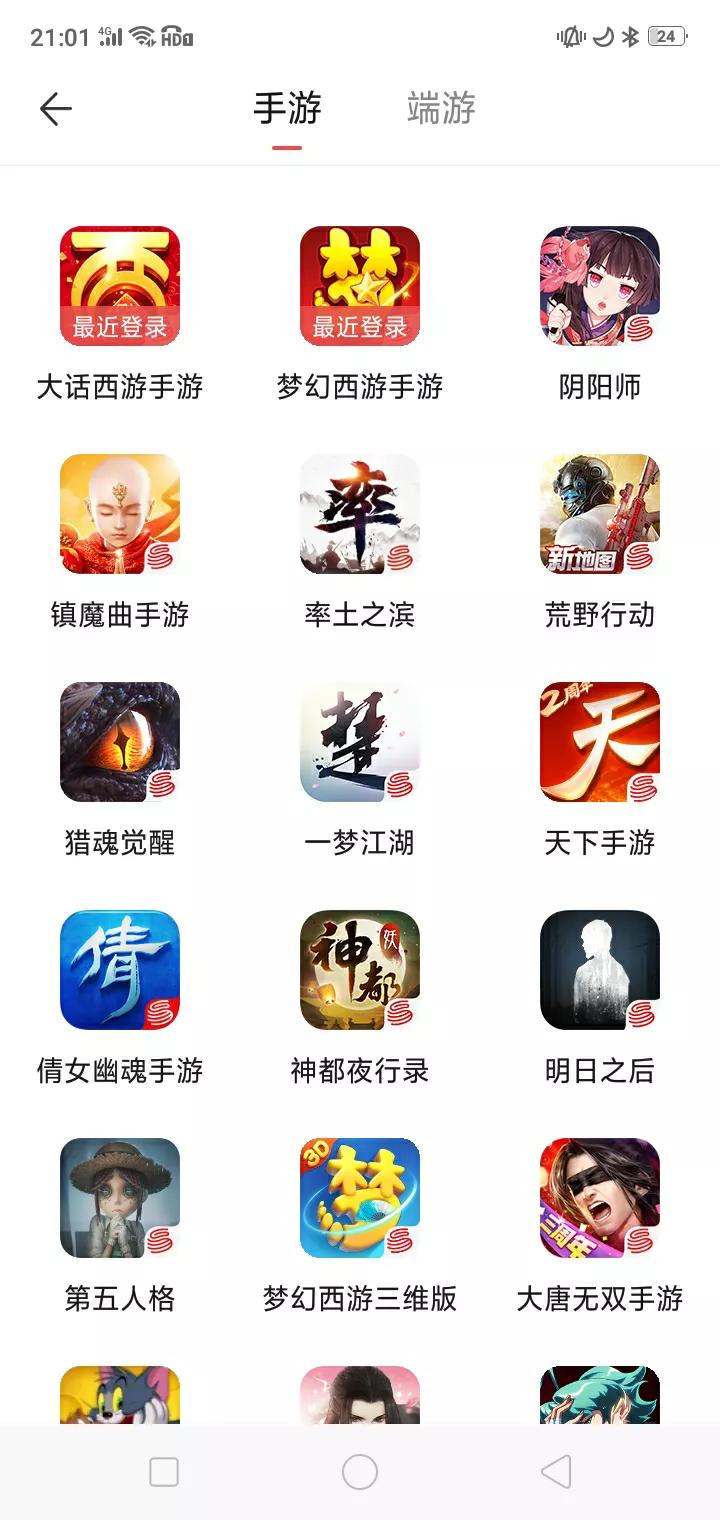
Task: Select the 神都夜行录 game icon
Action: [x=359, y=968]
